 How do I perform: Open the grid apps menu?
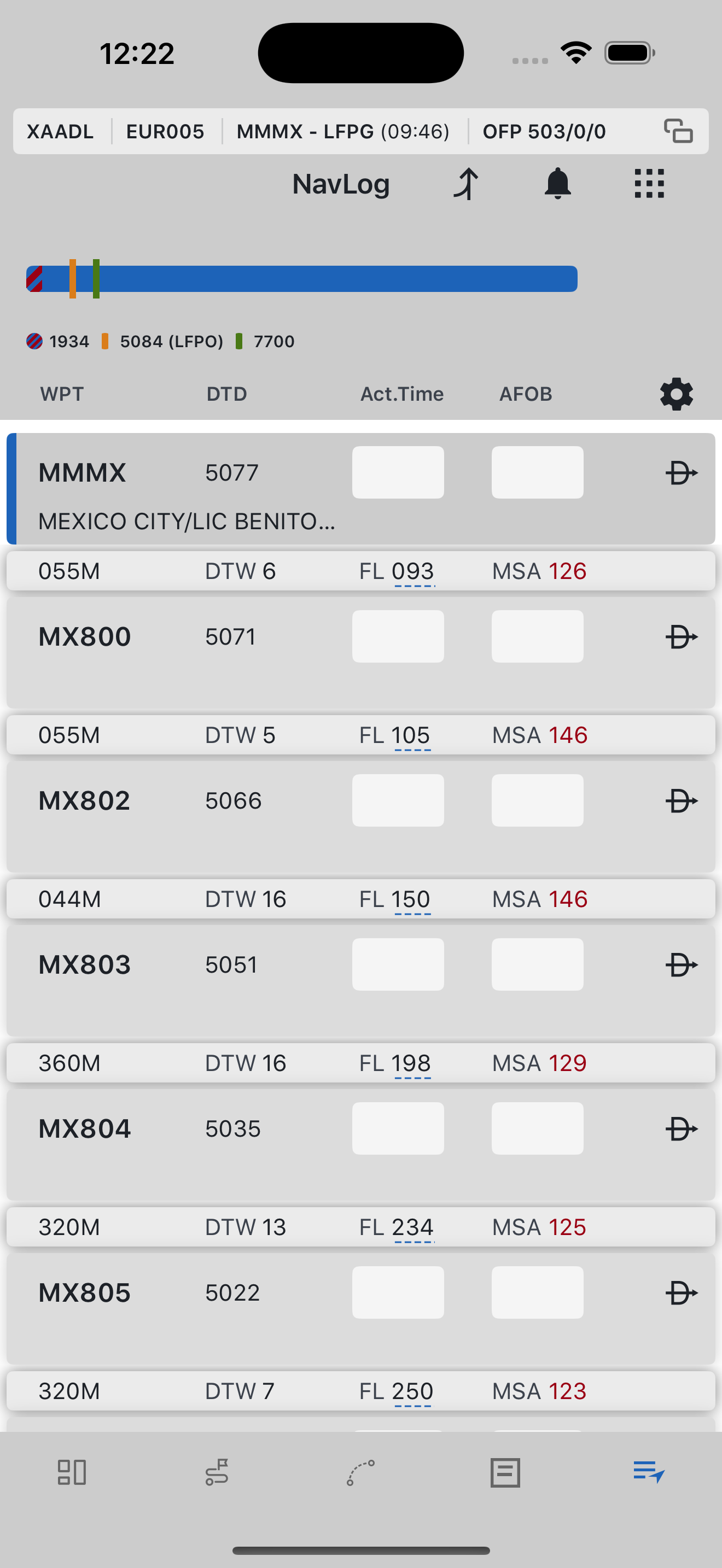[649, 184]
